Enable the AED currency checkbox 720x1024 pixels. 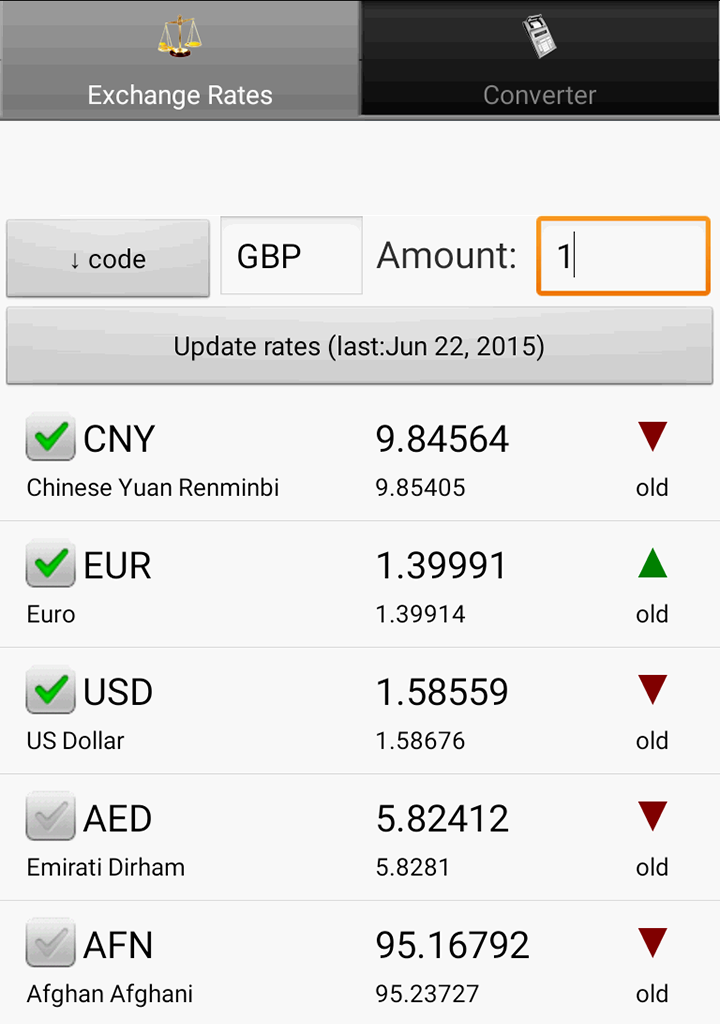click(50, 816)
